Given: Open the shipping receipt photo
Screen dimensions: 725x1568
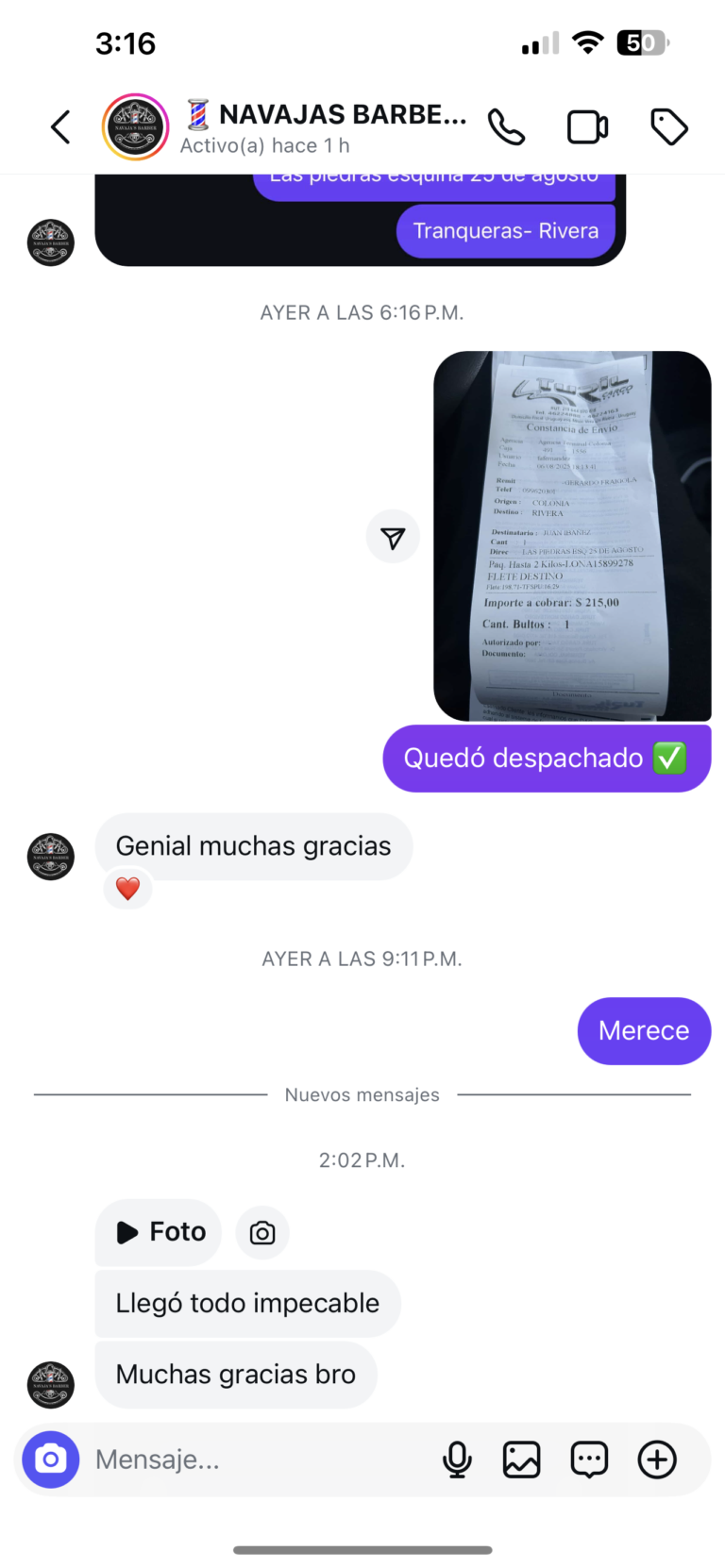Looking at the screenshot, I should (572, 536).
